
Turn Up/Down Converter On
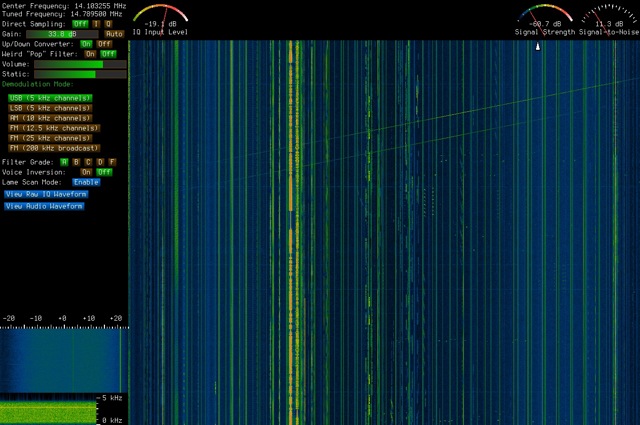coord(86,44)
